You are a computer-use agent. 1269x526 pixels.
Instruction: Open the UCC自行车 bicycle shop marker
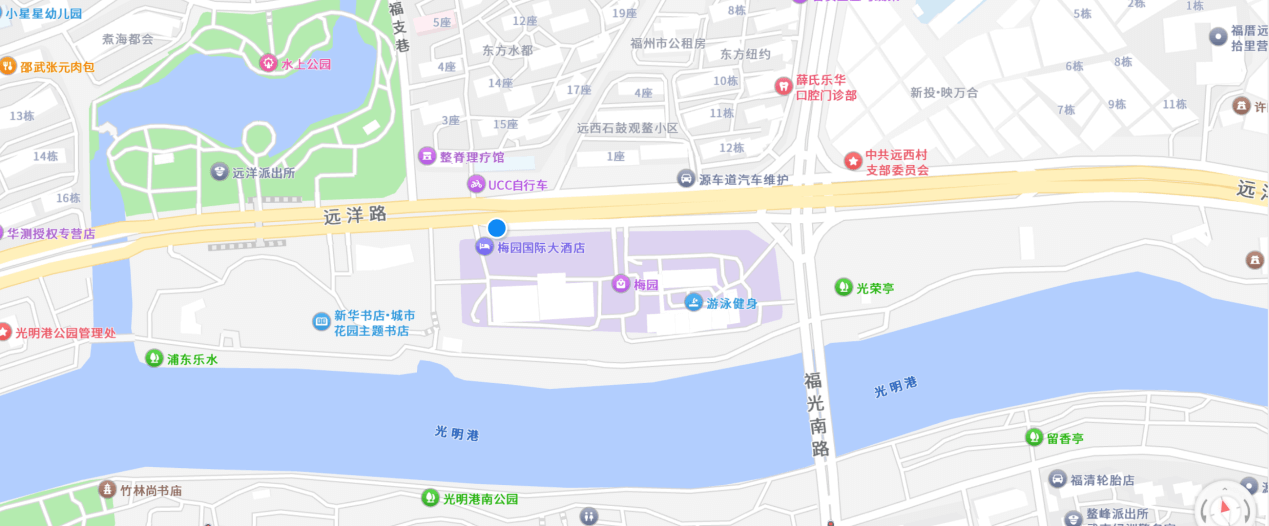477,185
